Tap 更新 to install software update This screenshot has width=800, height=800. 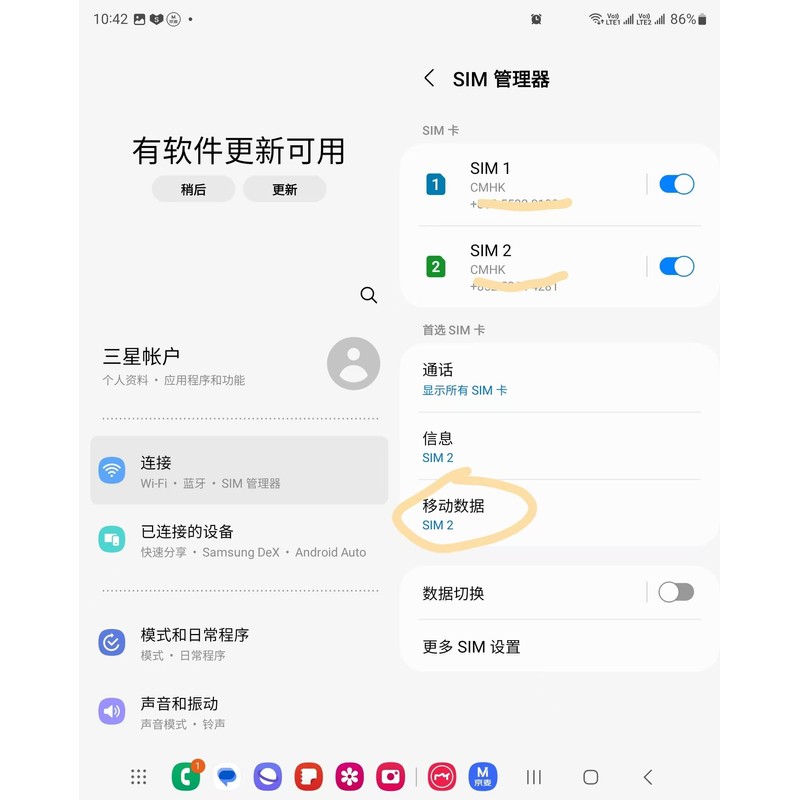point(284,189)
